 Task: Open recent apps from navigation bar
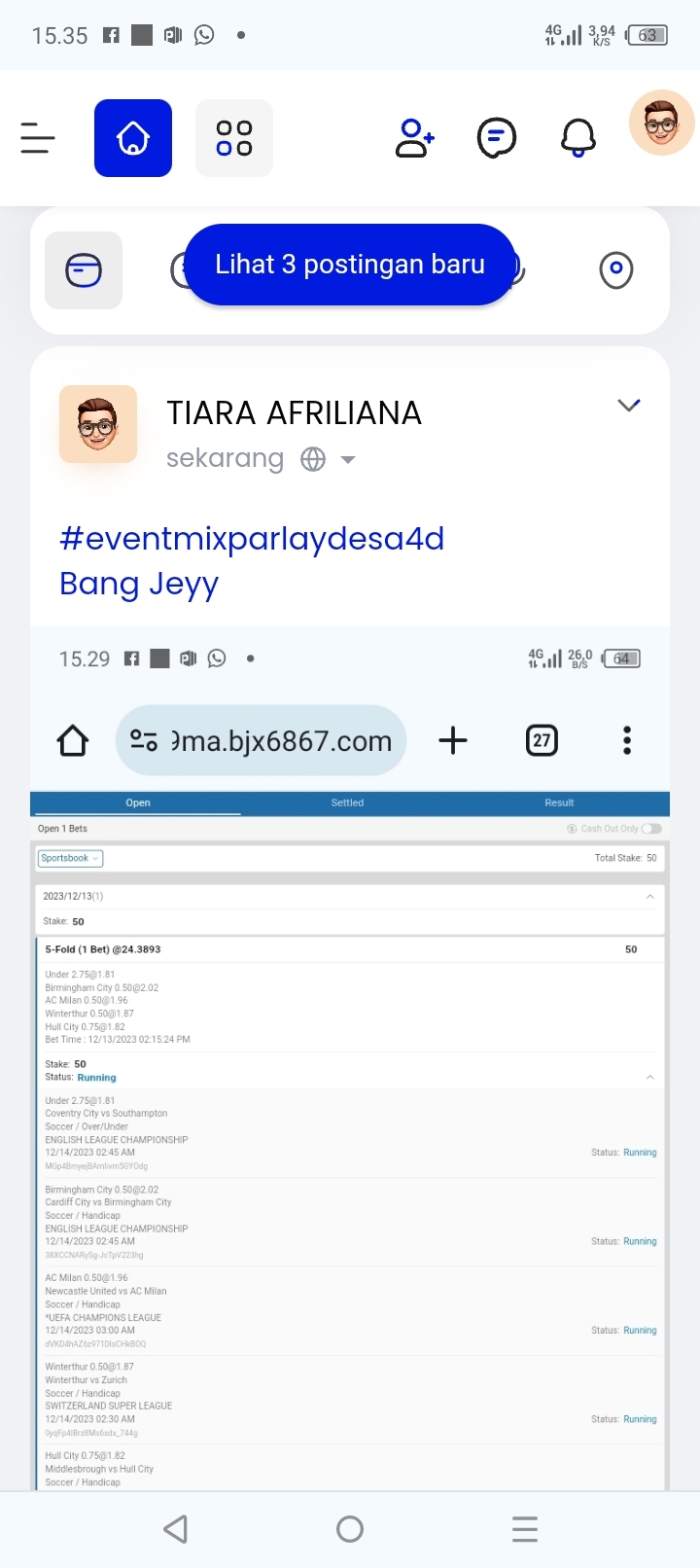click(x=525, y=1529)
